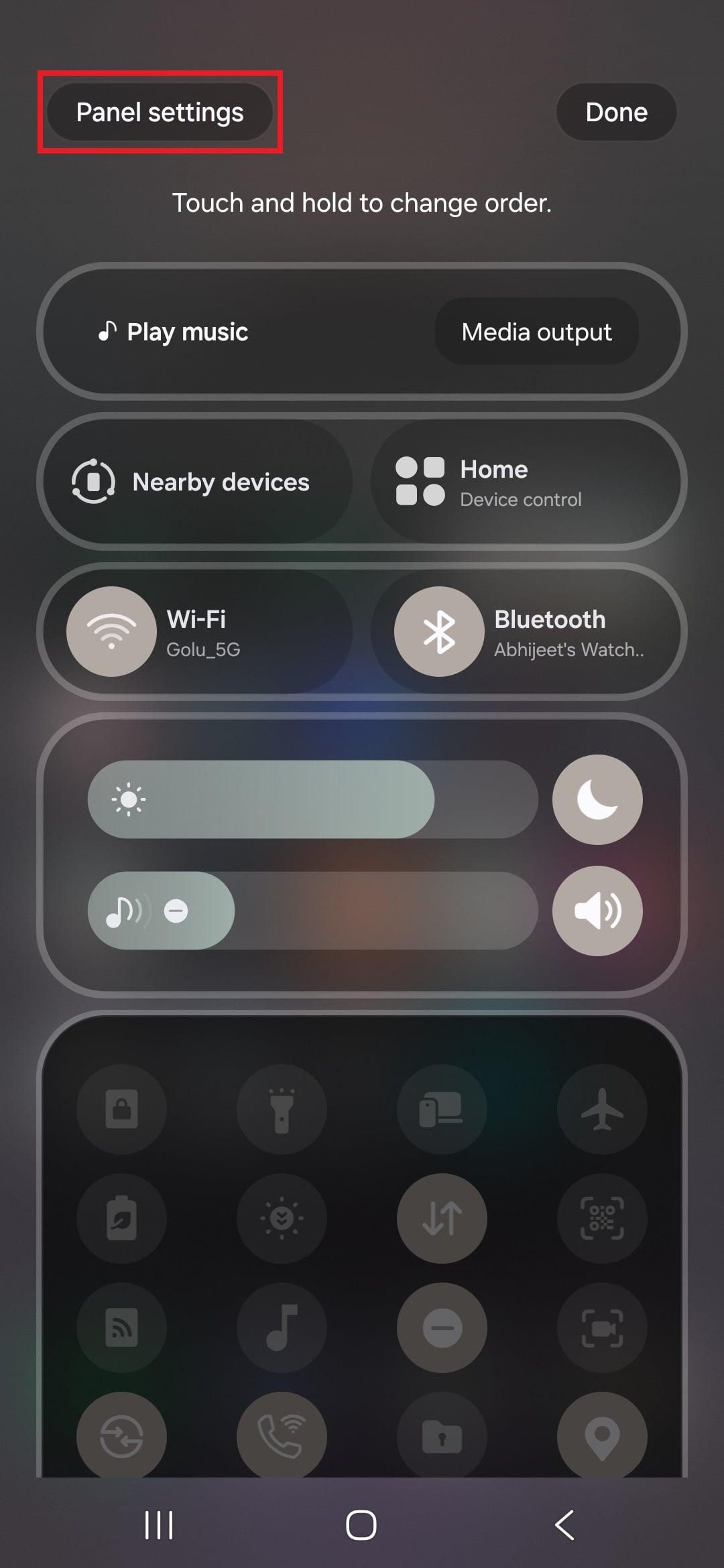Open Nearby devices
Viewport: 724px width, 1568px height.
click(194, 482)
